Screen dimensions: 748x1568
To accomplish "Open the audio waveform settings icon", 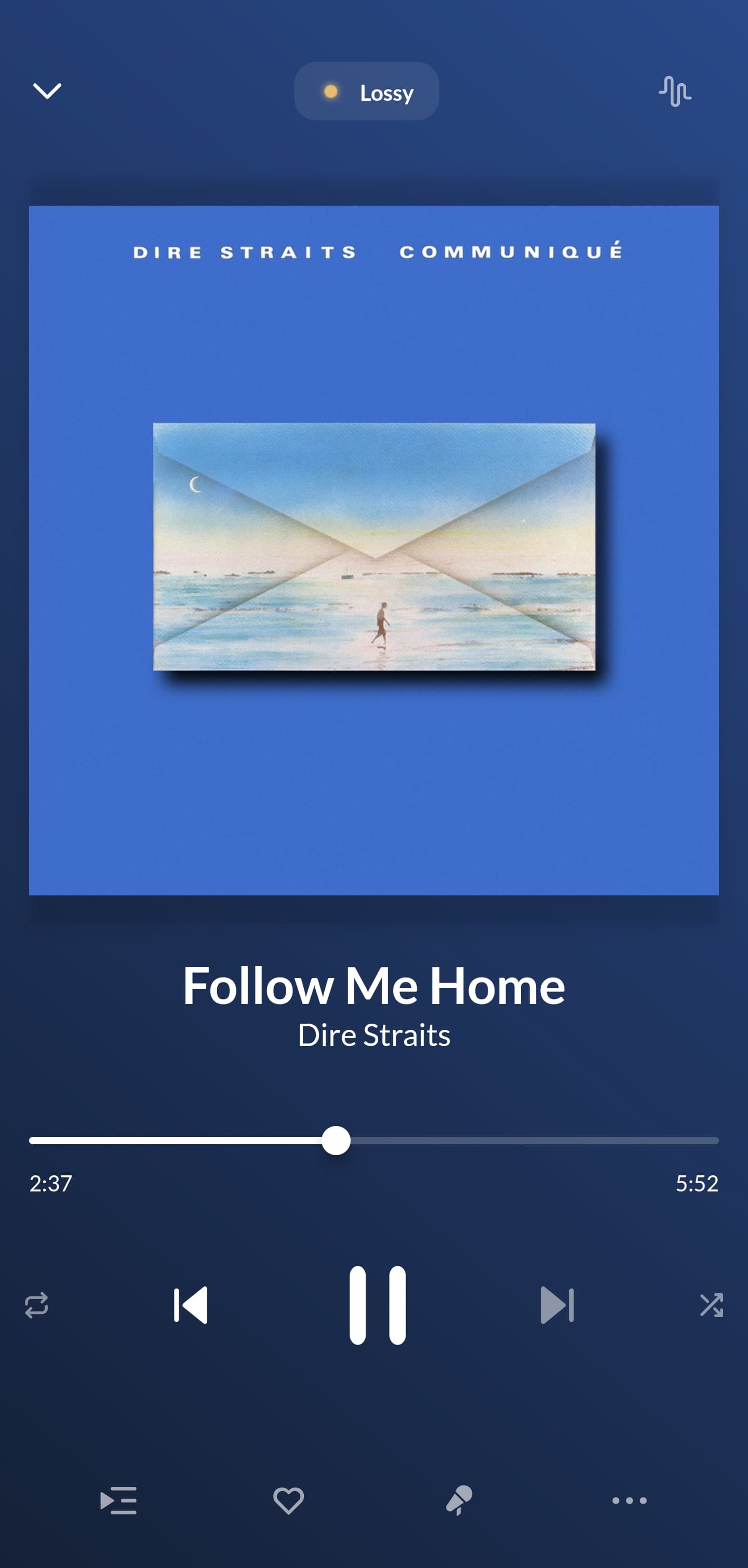I will click(x=674, y=91).
